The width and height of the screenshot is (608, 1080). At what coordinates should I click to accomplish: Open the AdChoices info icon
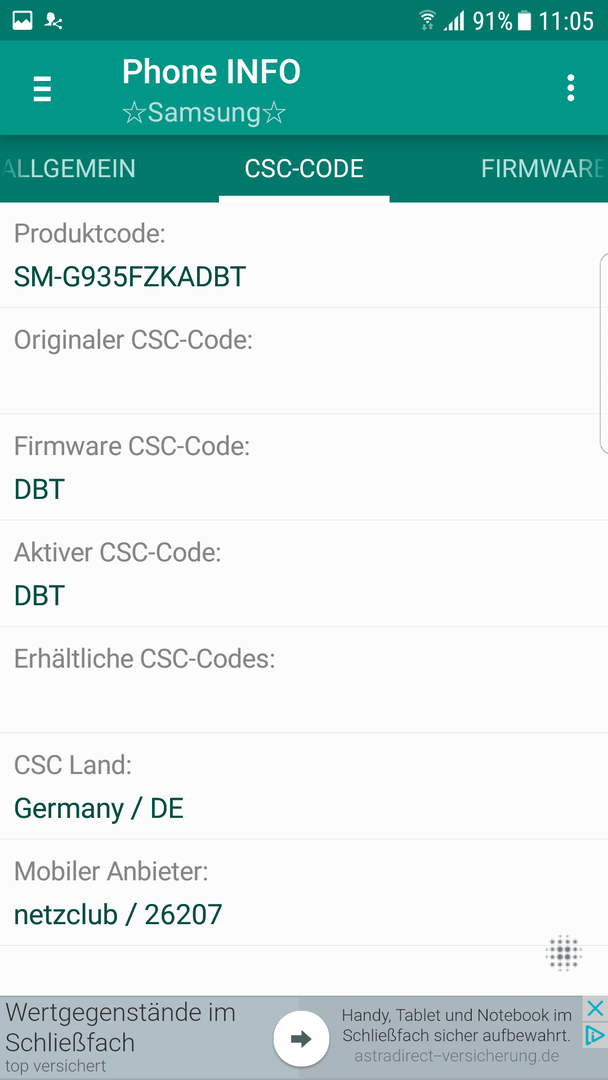(595, 1035)
